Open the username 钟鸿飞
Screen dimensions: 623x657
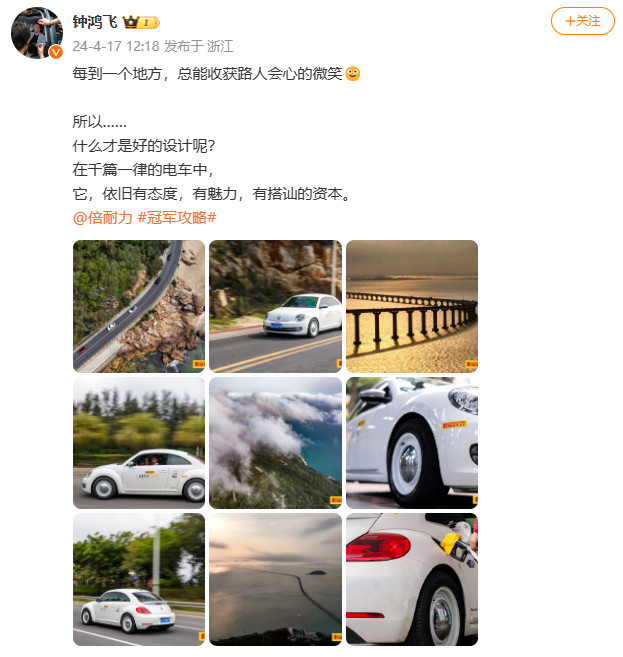coord(95,21)
